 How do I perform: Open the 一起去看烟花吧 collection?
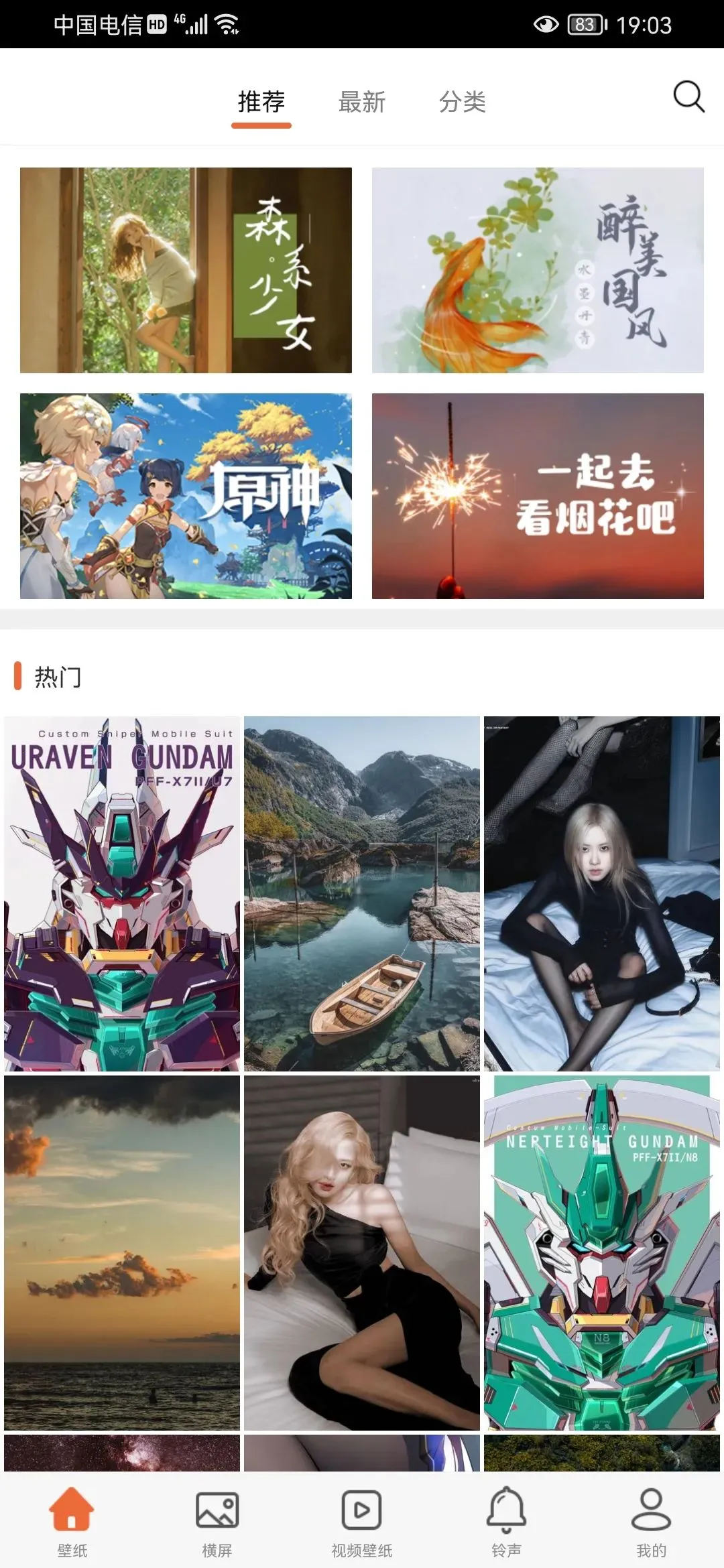(538, 496)
